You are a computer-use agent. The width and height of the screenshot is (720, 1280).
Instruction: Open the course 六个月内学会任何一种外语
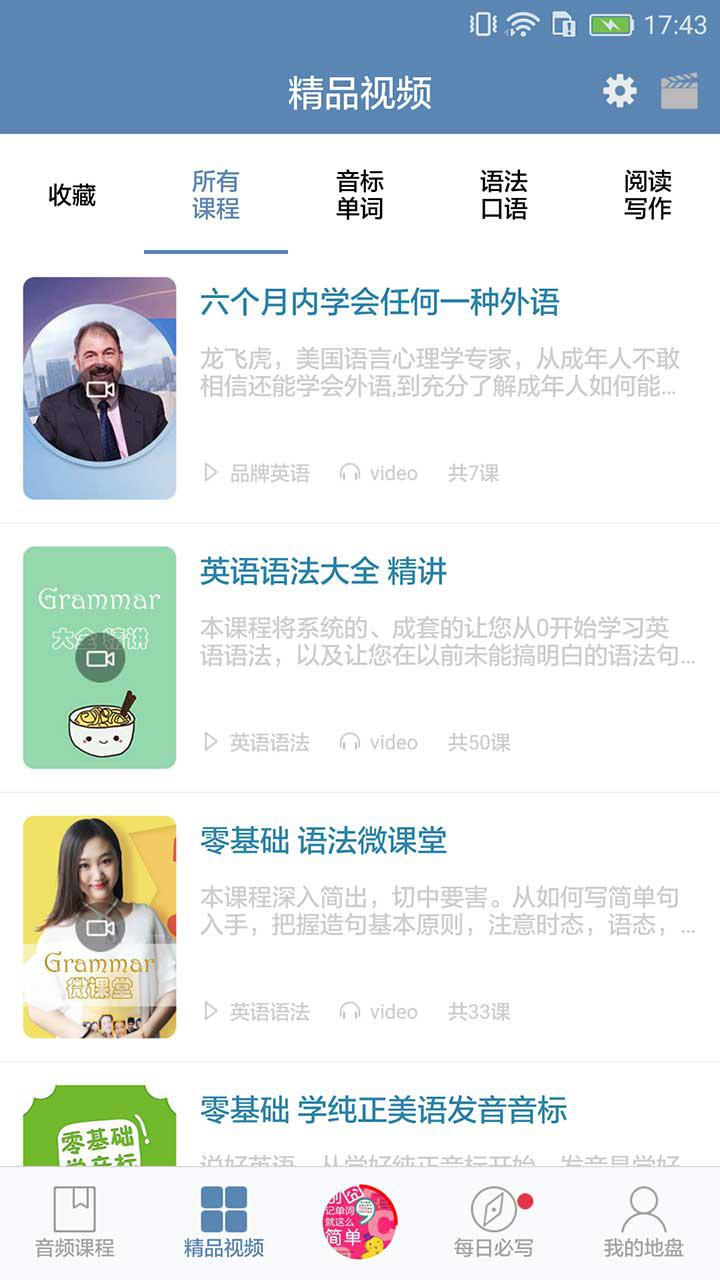[380, 302]
